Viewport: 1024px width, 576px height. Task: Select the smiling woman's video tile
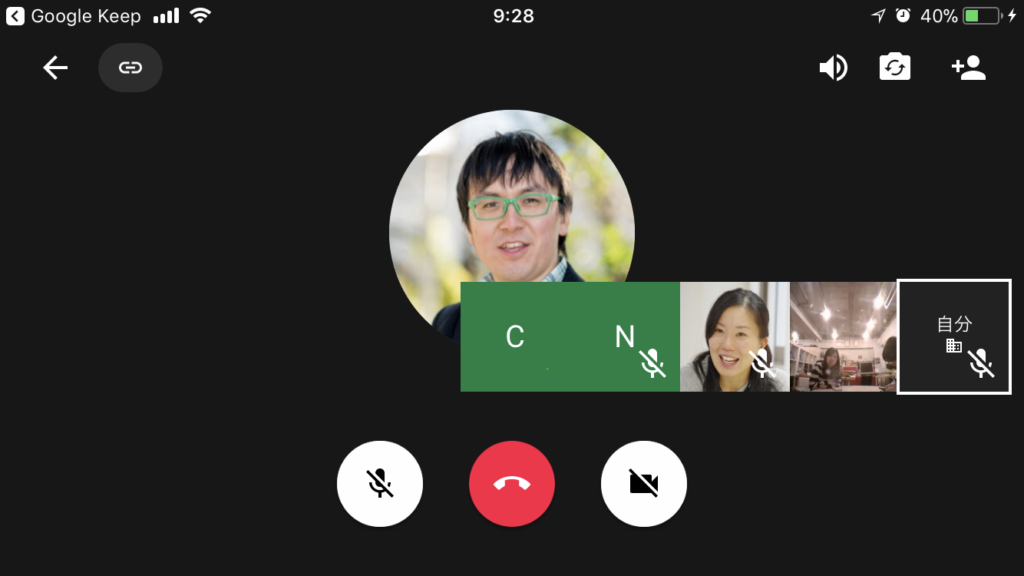click(734, 337)
